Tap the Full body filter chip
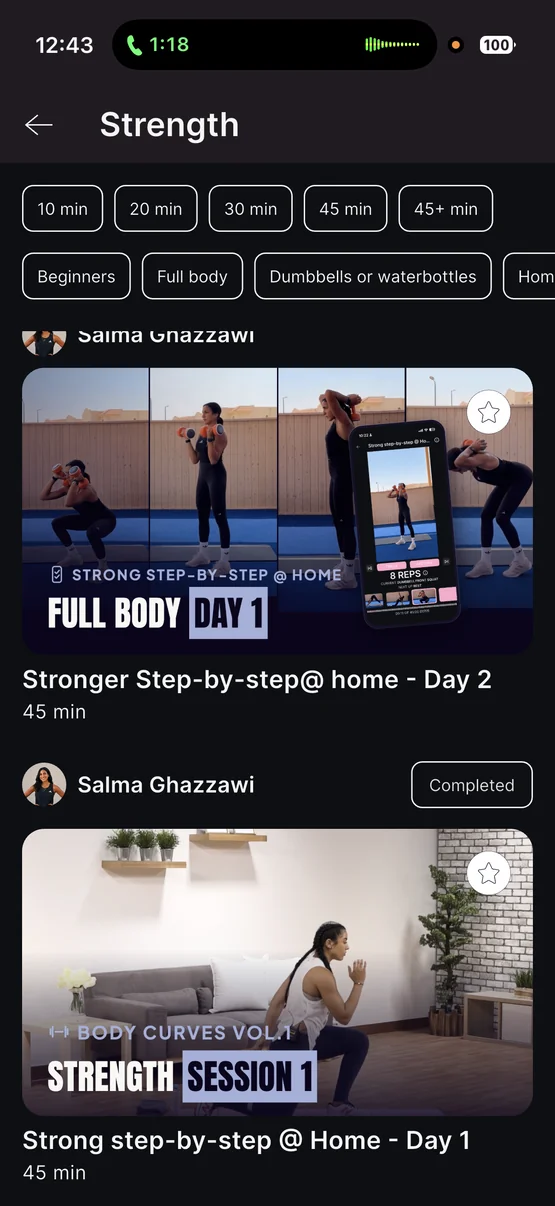555x1206 pixels. pyautogui.click(x=192, y=276)
